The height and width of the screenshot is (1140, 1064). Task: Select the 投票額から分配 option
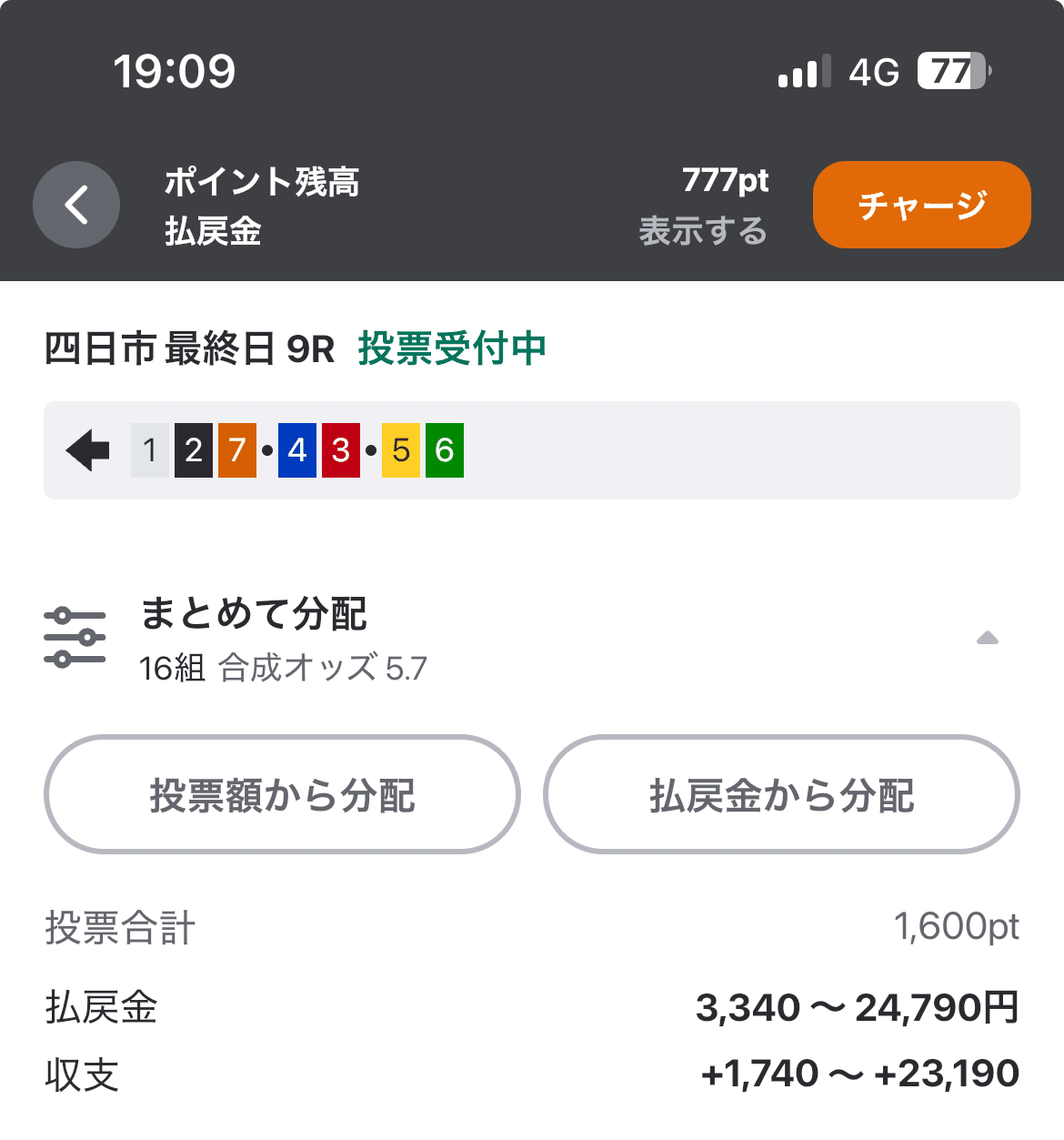(x=283, y=794)
